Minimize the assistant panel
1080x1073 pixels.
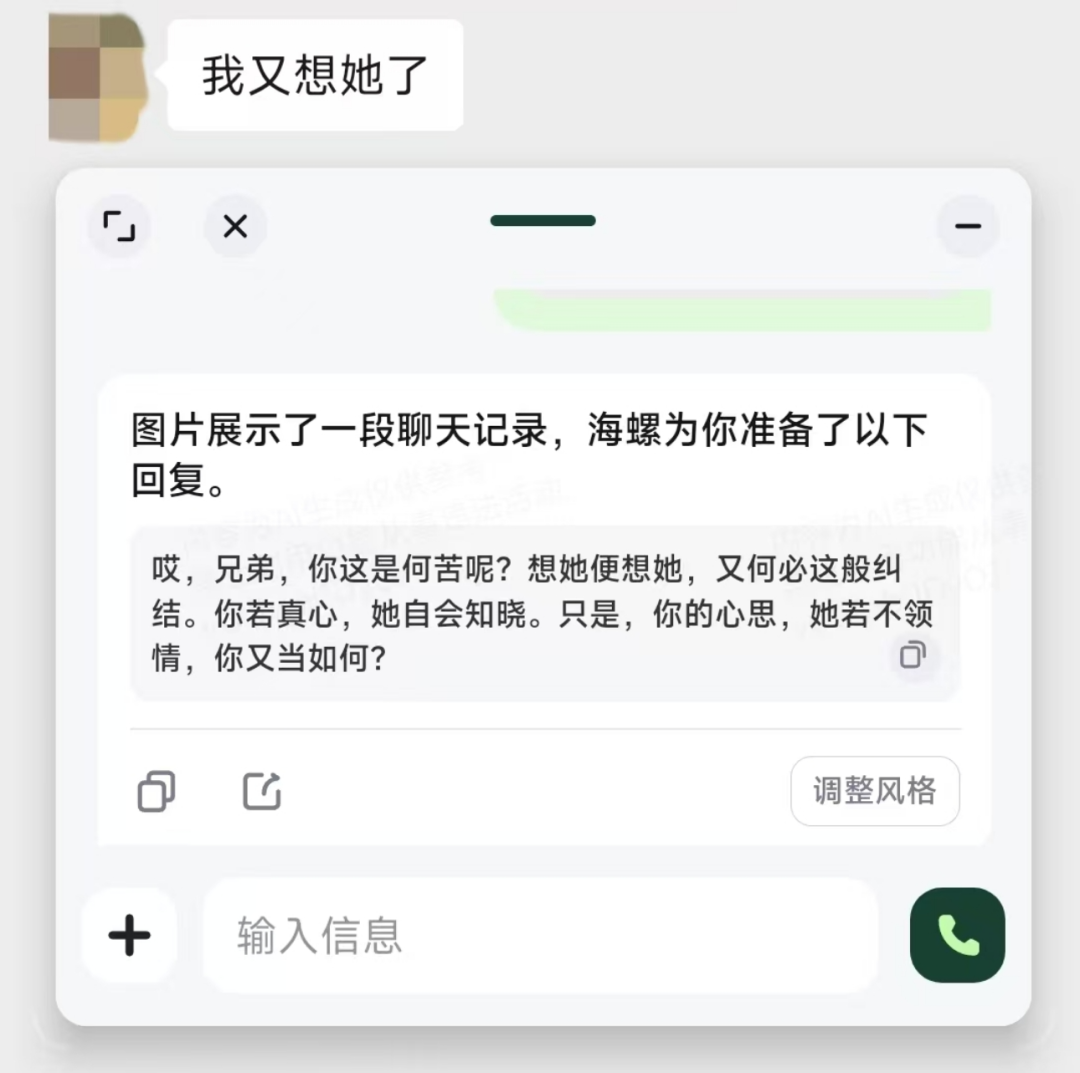967,226
